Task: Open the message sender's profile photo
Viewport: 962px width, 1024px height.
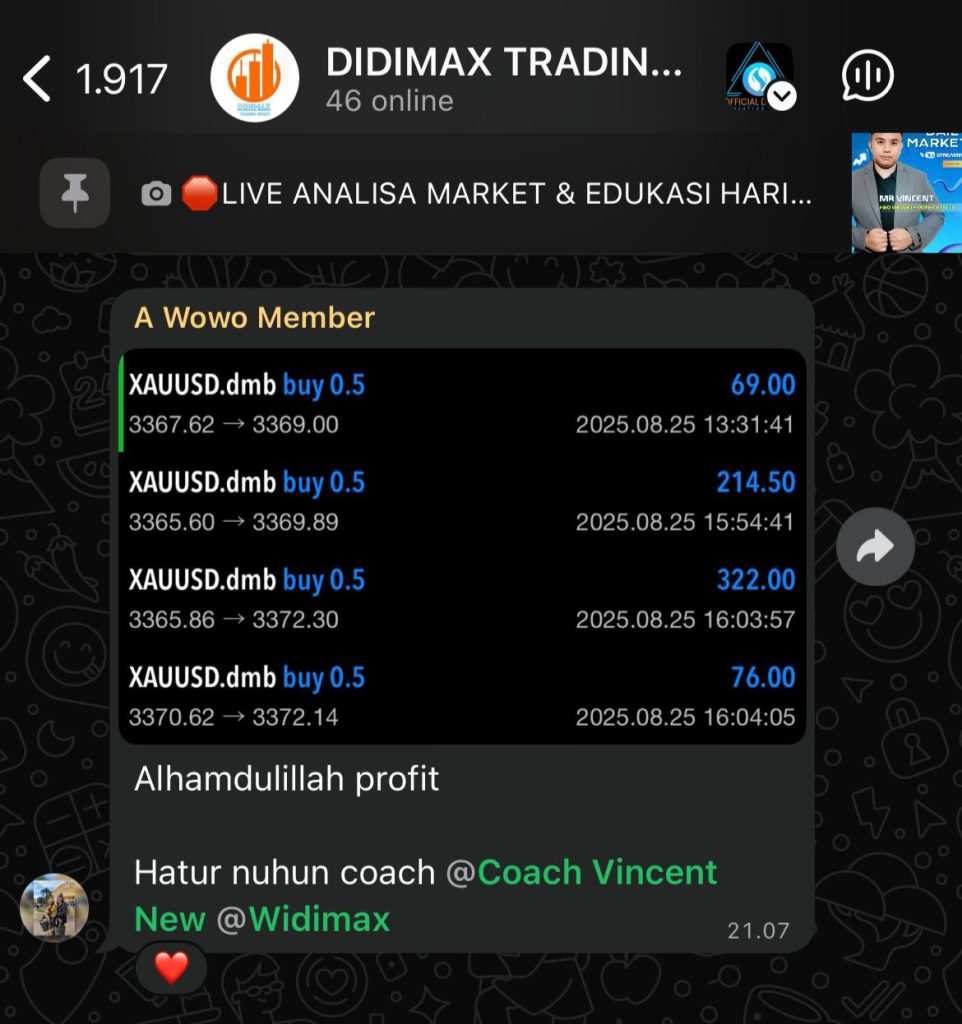Action: click(55, 908)
